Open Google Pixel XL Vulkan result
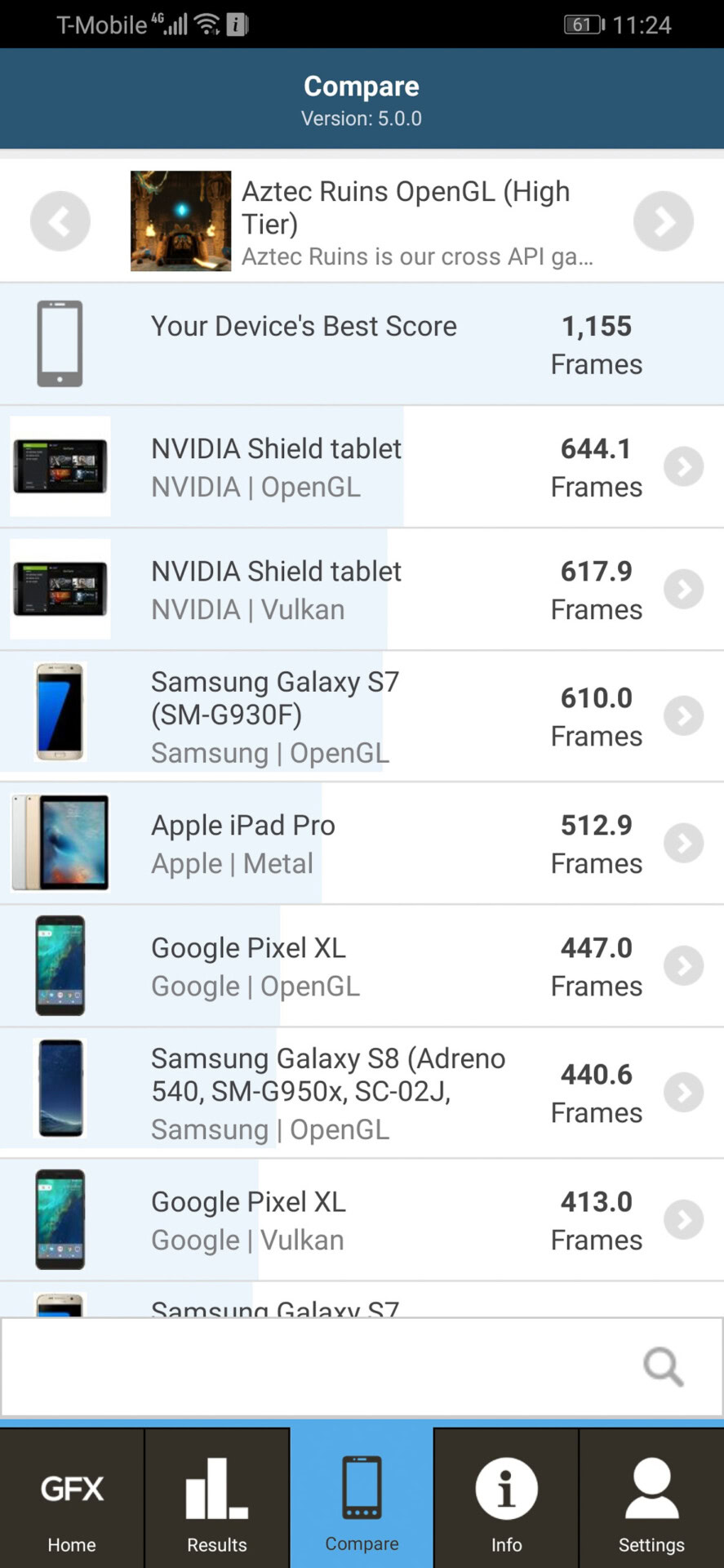Screen dimensions: 724x1568 362,1220
